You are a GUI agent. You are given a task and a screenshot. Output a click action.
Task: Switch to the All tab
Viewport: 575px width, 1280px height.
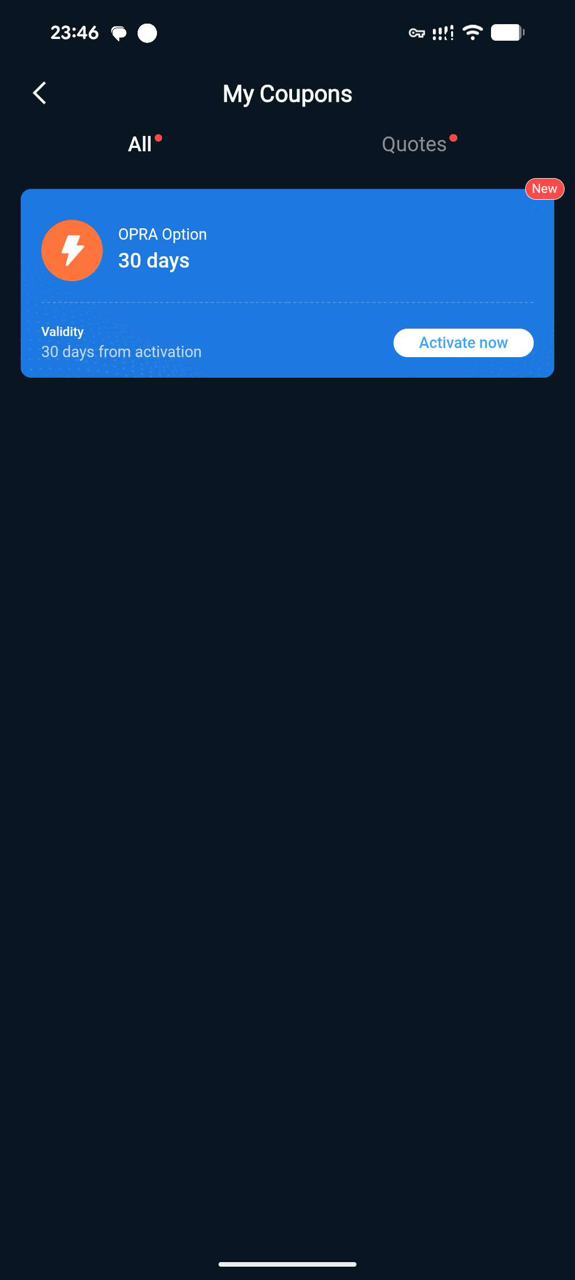pos(140,144)
